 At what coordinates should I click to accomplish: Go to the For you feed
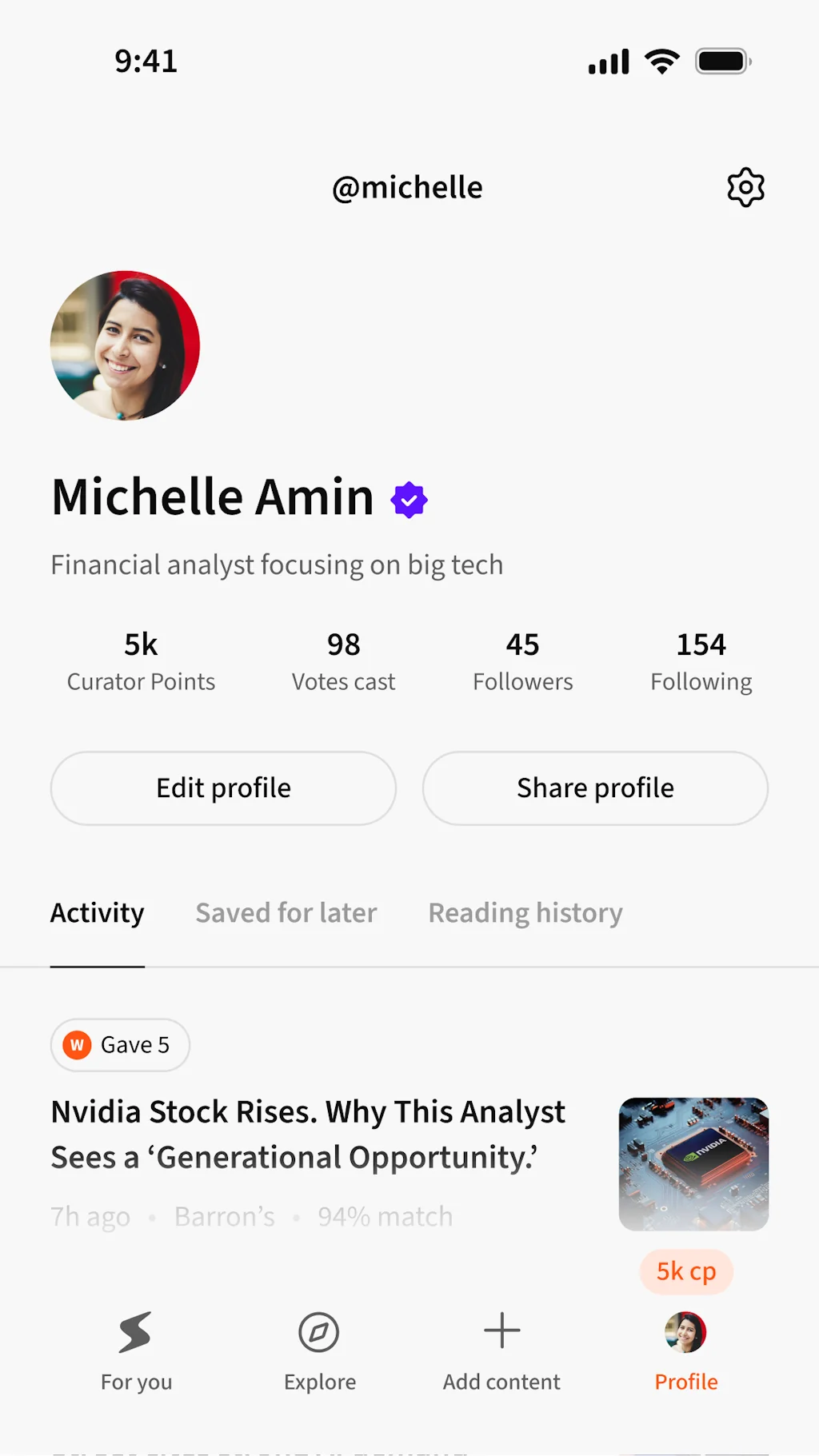click(x=136, y=1350)
